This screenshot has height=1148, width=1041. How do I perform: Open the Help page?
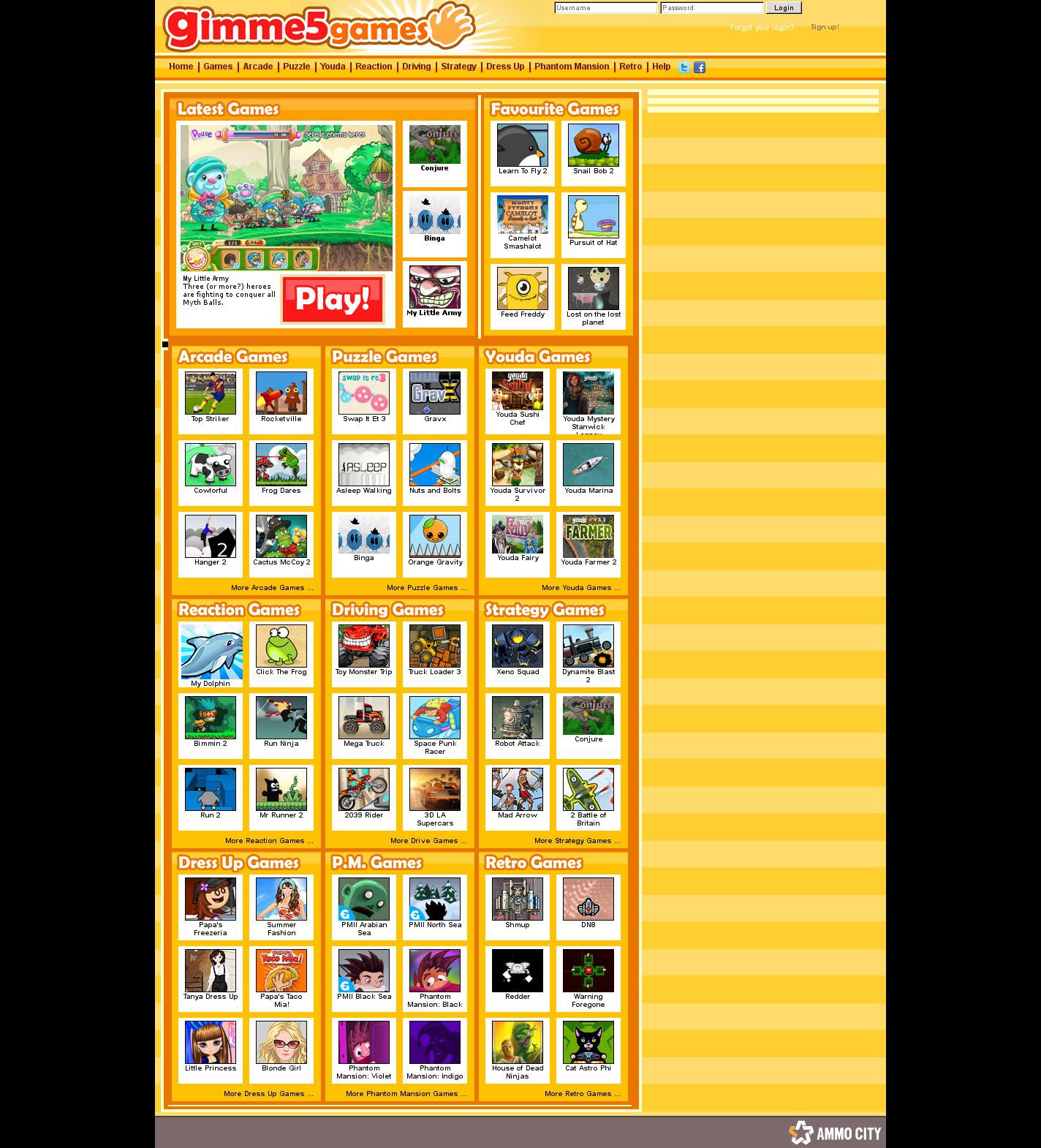click(661, 67)
